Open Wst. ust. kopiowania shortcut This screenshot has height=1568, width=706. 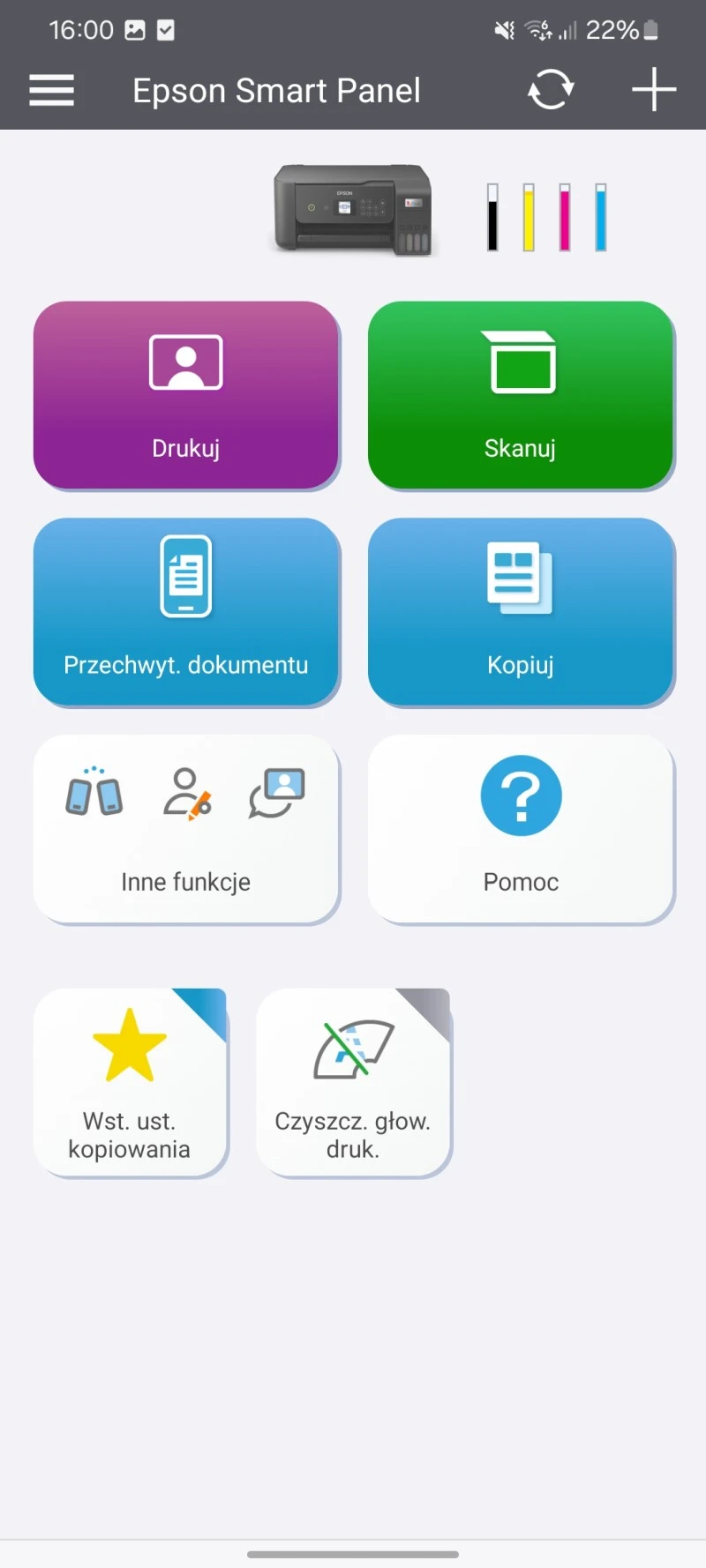130,1082
